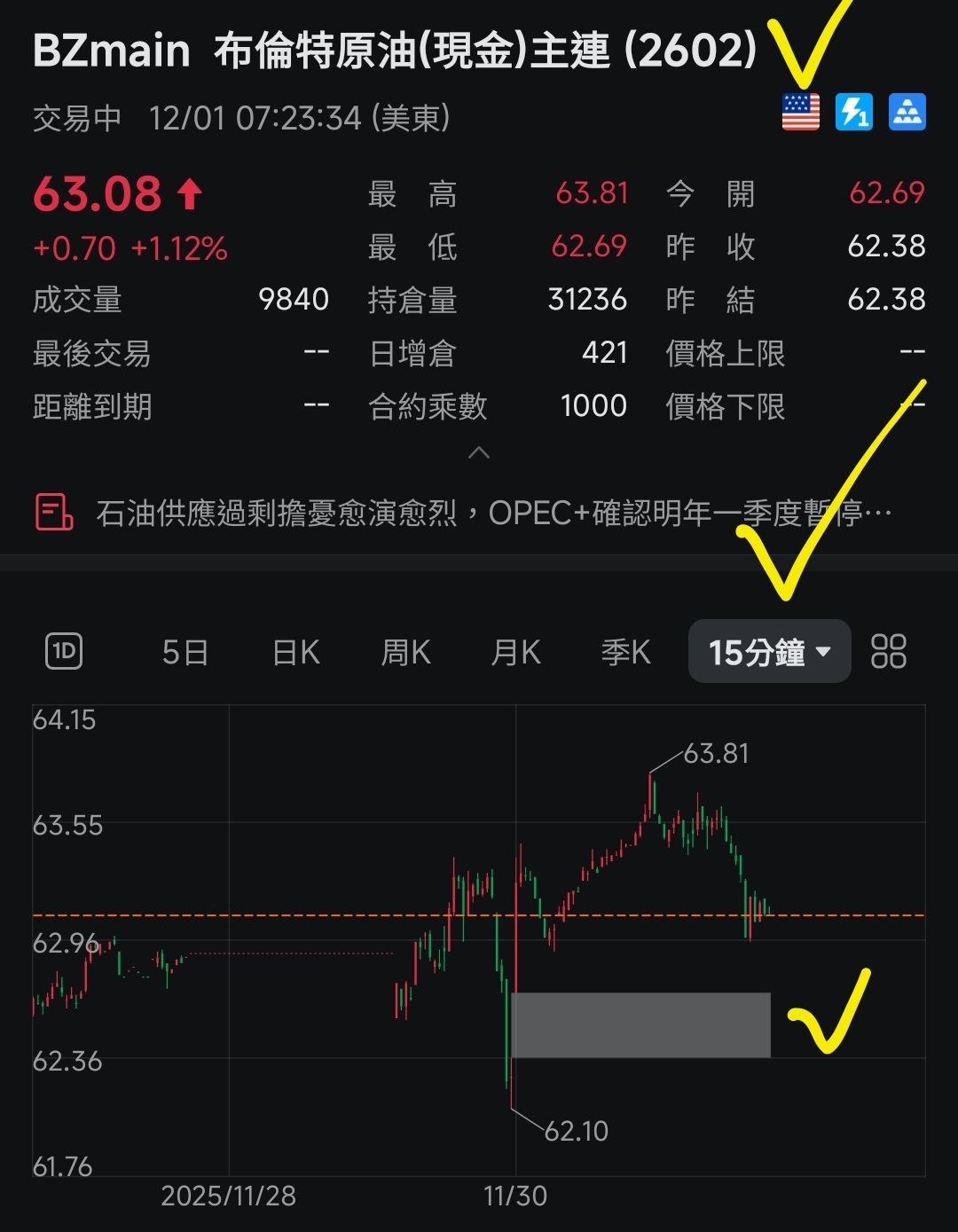The image size is (958, 1232).
Task: Open the 15分鐘 interval dropdown
Action: [769, 653]
